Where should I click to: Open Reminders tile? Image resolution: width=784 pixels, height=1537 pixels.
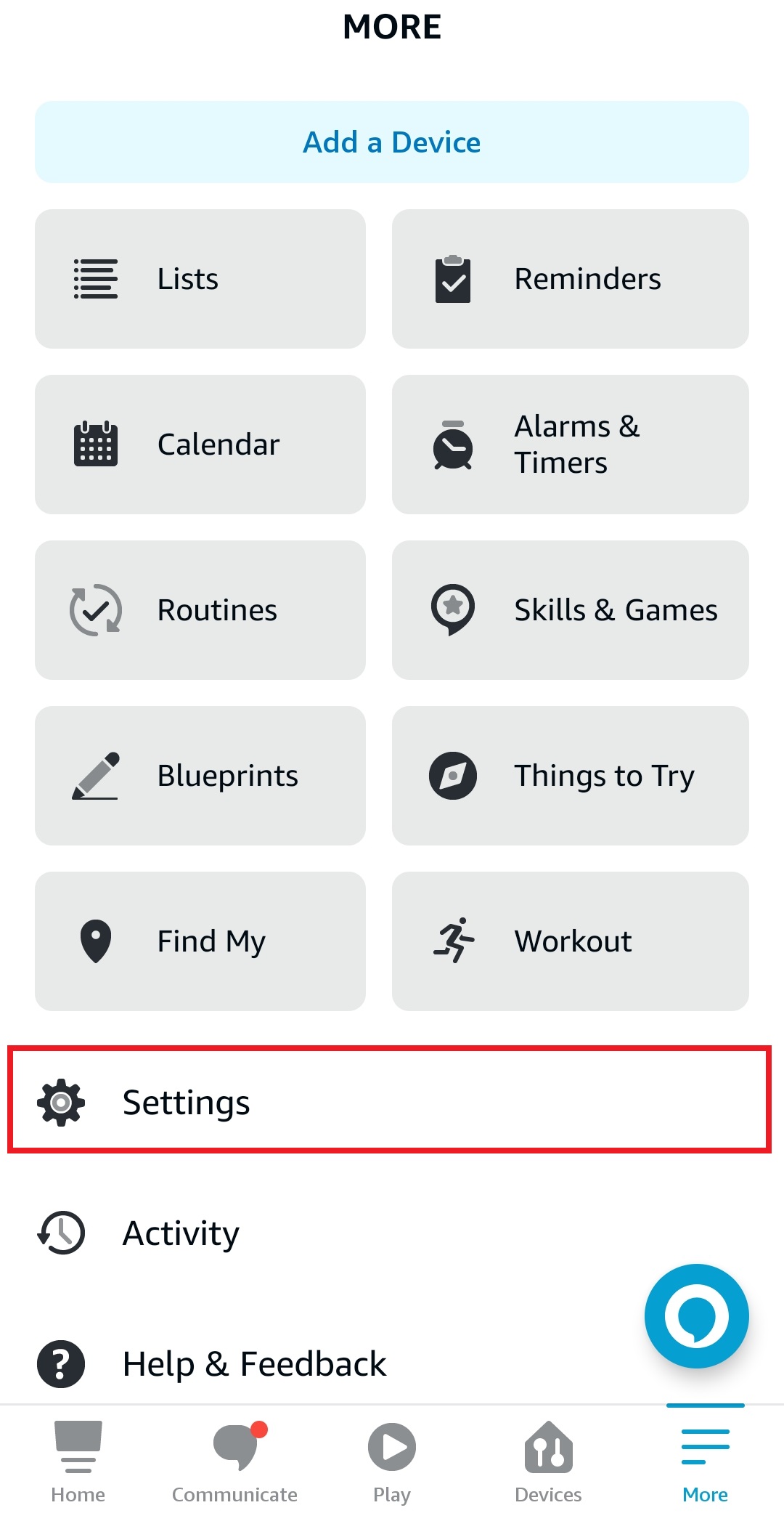click(x=570, y=279)
